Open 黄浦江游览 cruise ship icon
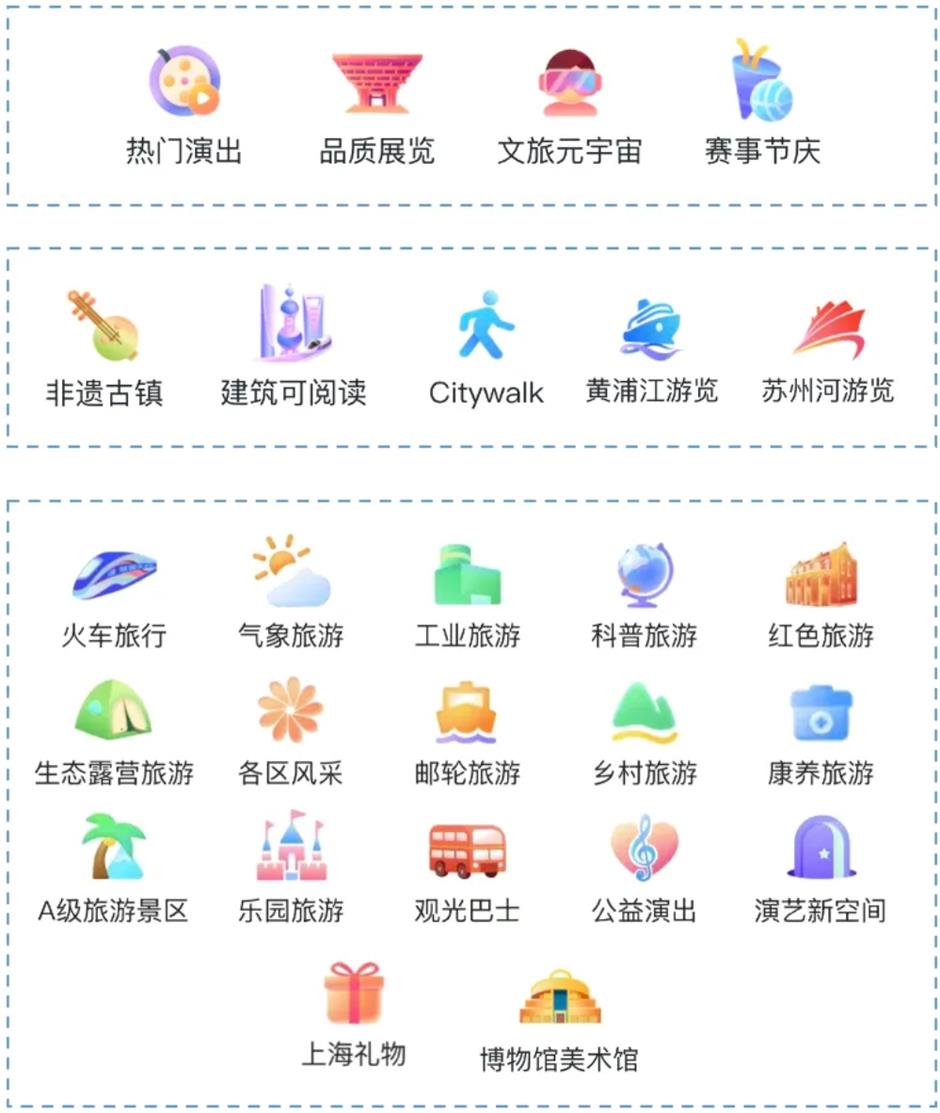 pos(651,328)
